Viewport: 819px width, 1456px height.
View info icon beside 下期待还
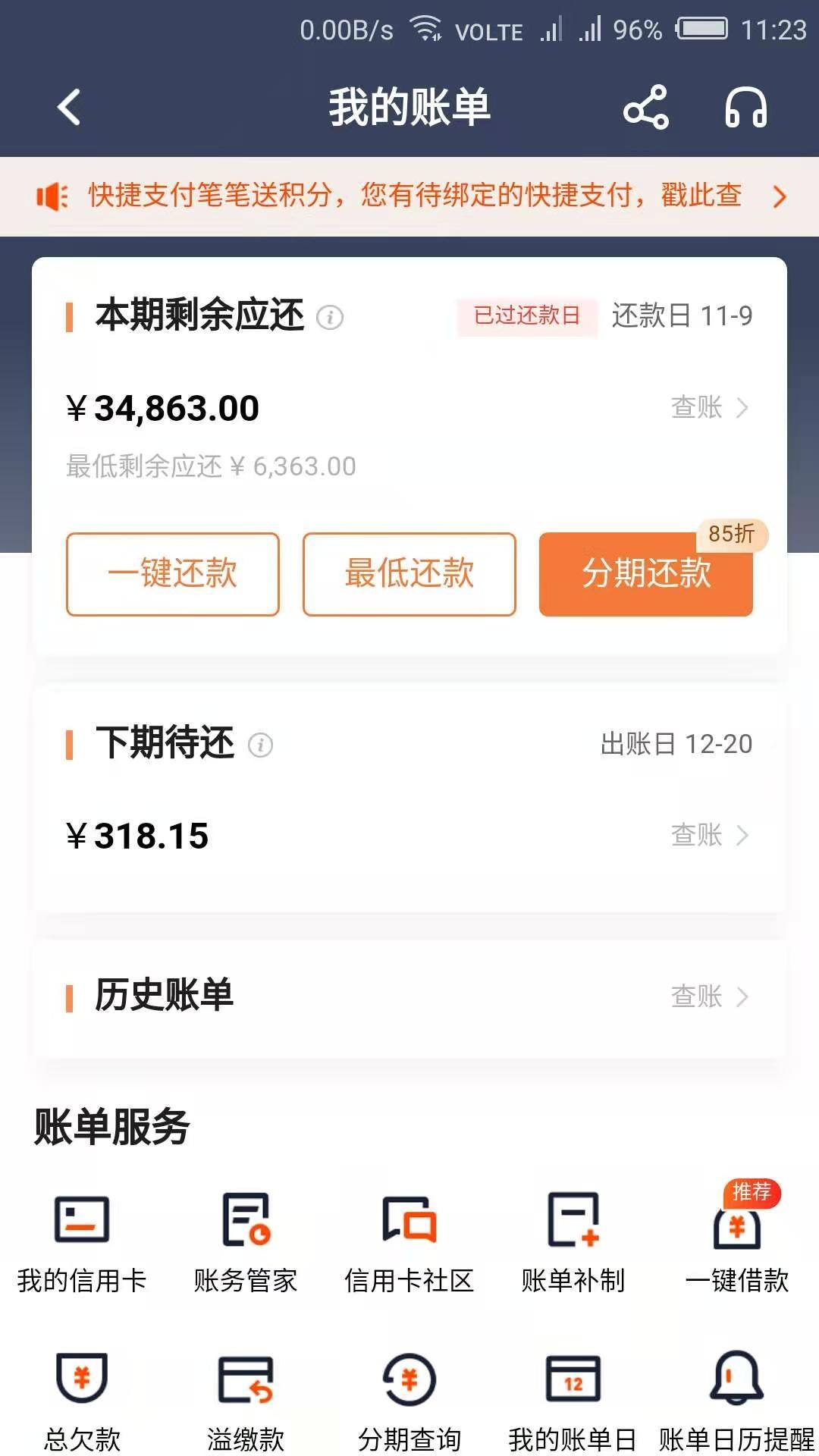pyautogui.click(x=260, y=745)
